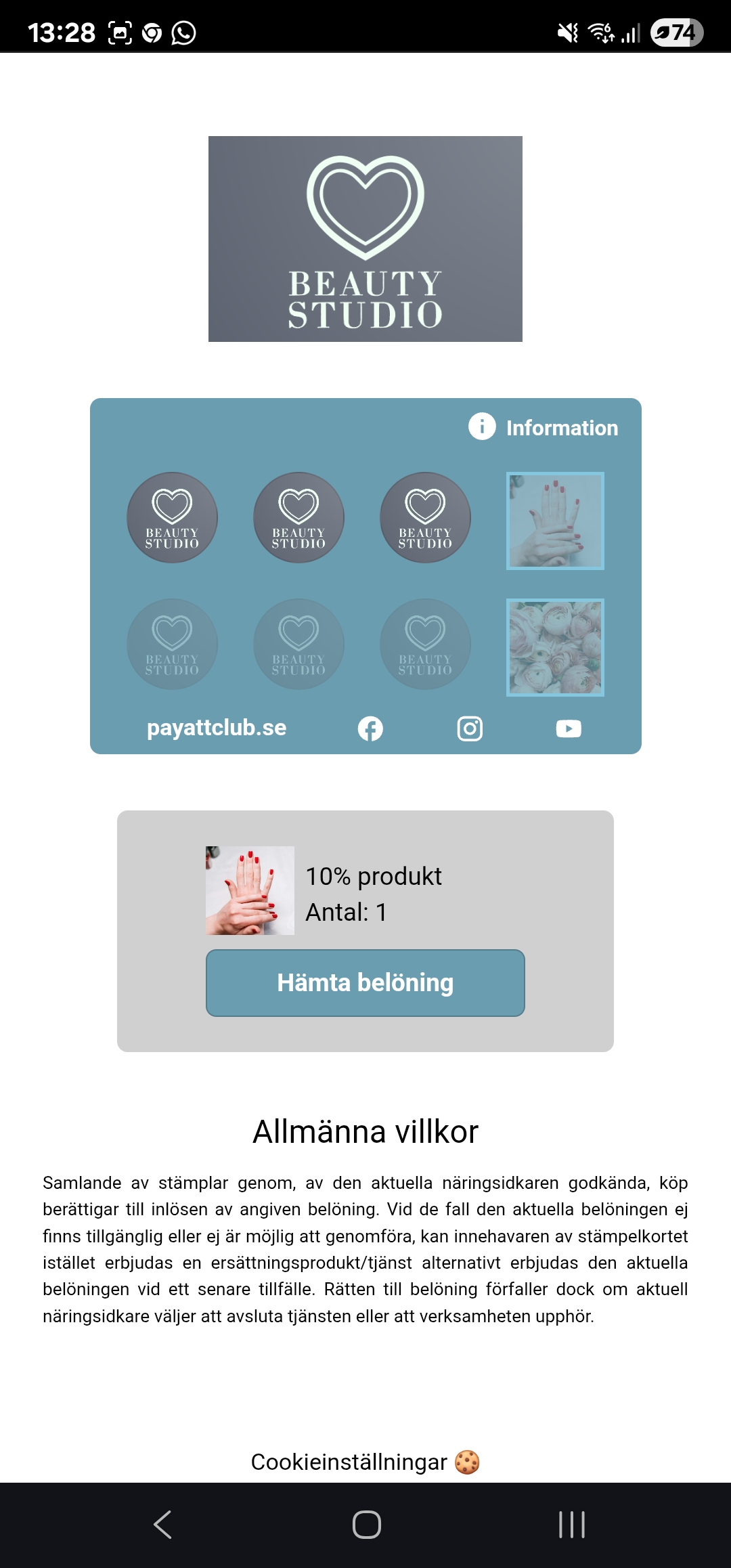
Task: Open the Information button on the stamp card
Action: [x=544, y=427]
